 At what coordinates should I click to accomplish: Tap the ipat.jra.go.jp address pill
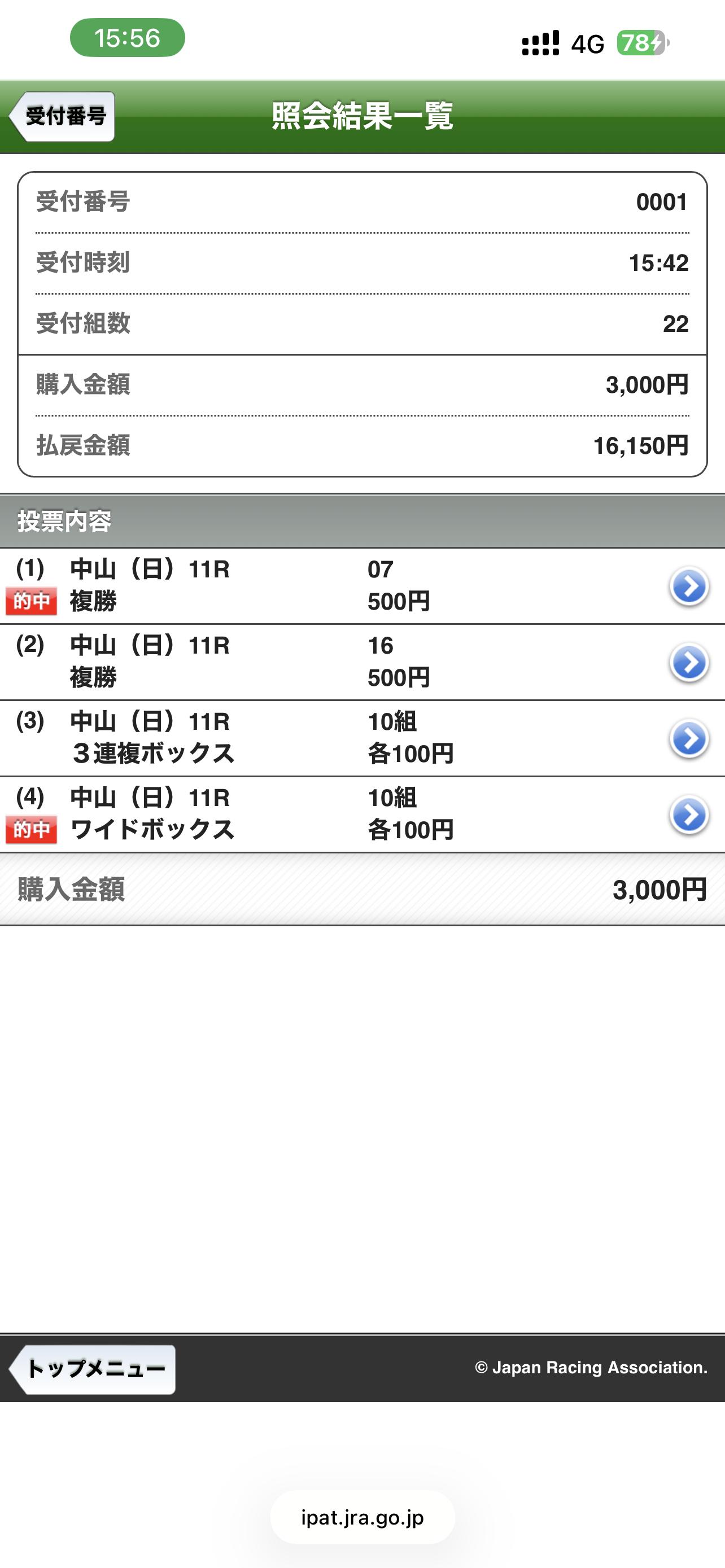[362, 1517]
